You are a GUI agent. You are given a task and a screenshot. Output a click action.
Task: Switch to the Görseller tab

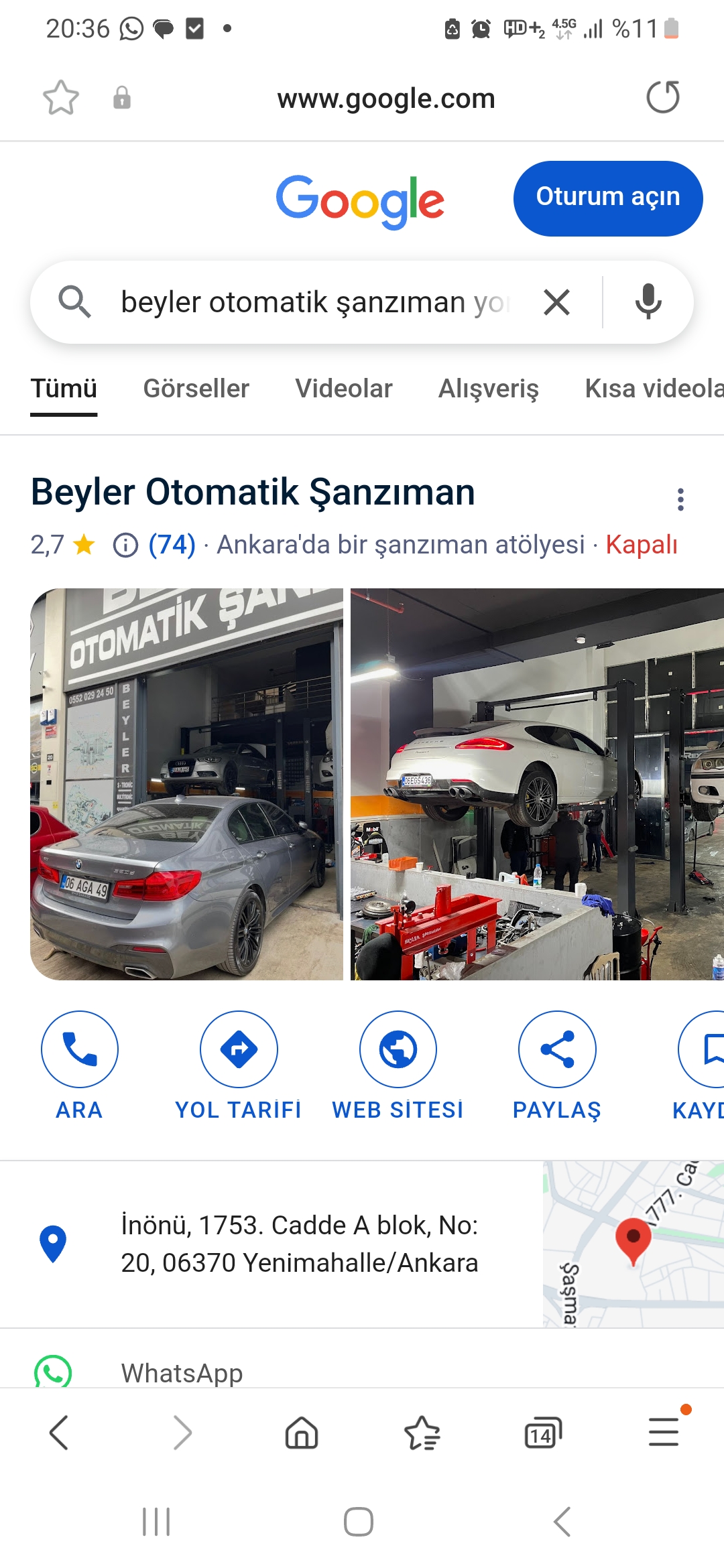click(196, 389)
